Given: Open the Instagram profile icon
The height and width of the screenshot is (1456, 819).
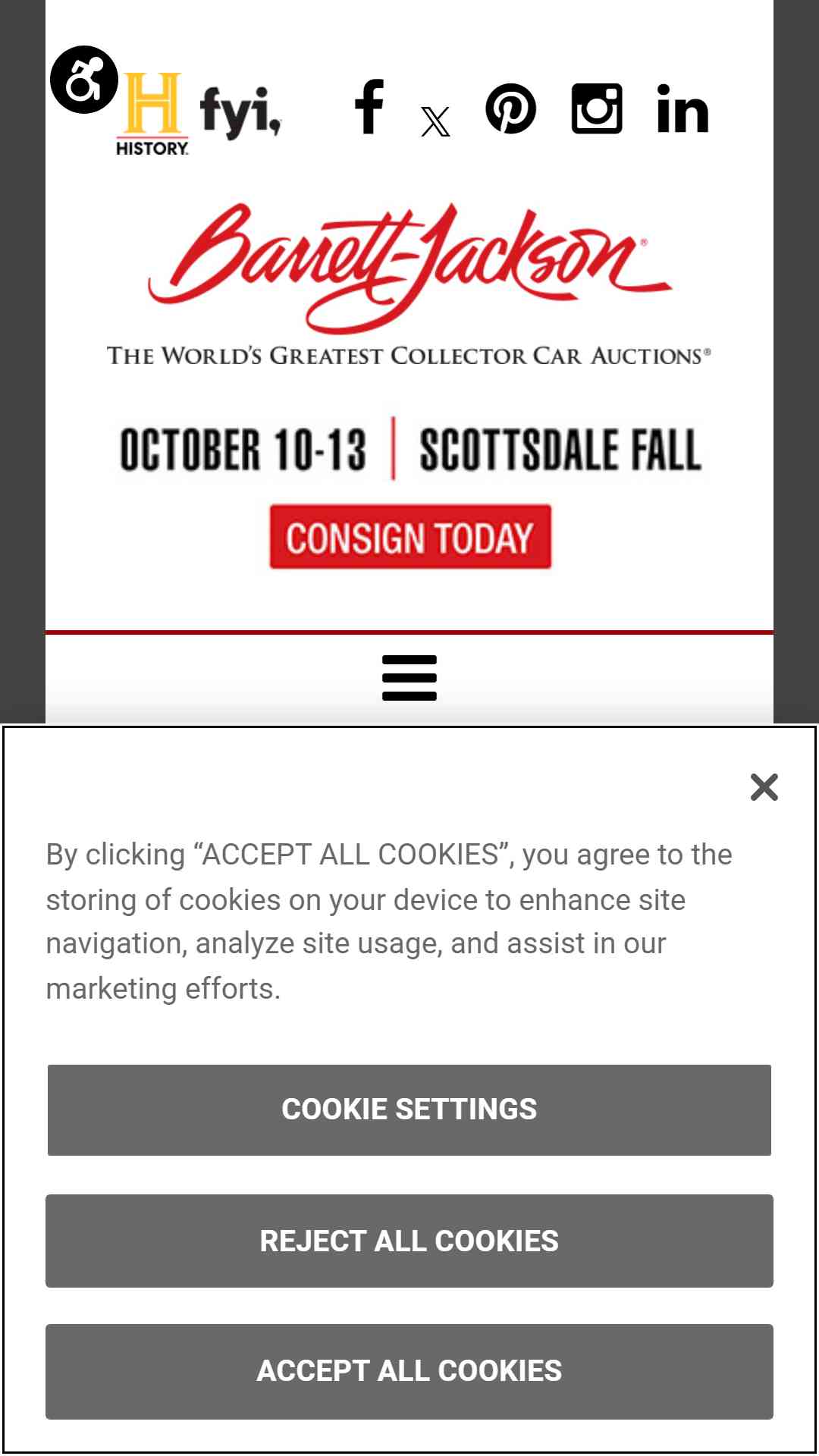Looking at the screenshot, I should pyautogui.click(x=597, y=108).
